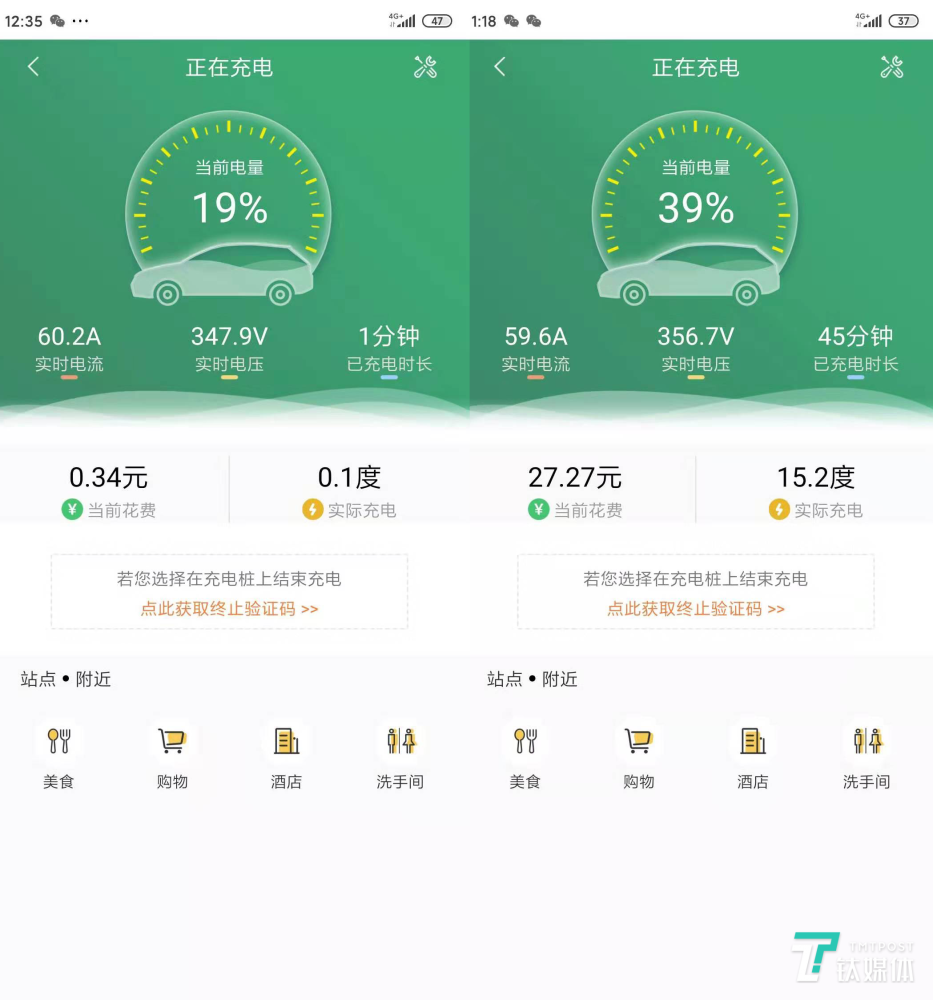
Task: Tap the back arrow on right charging screen
Action: (499, 67)
